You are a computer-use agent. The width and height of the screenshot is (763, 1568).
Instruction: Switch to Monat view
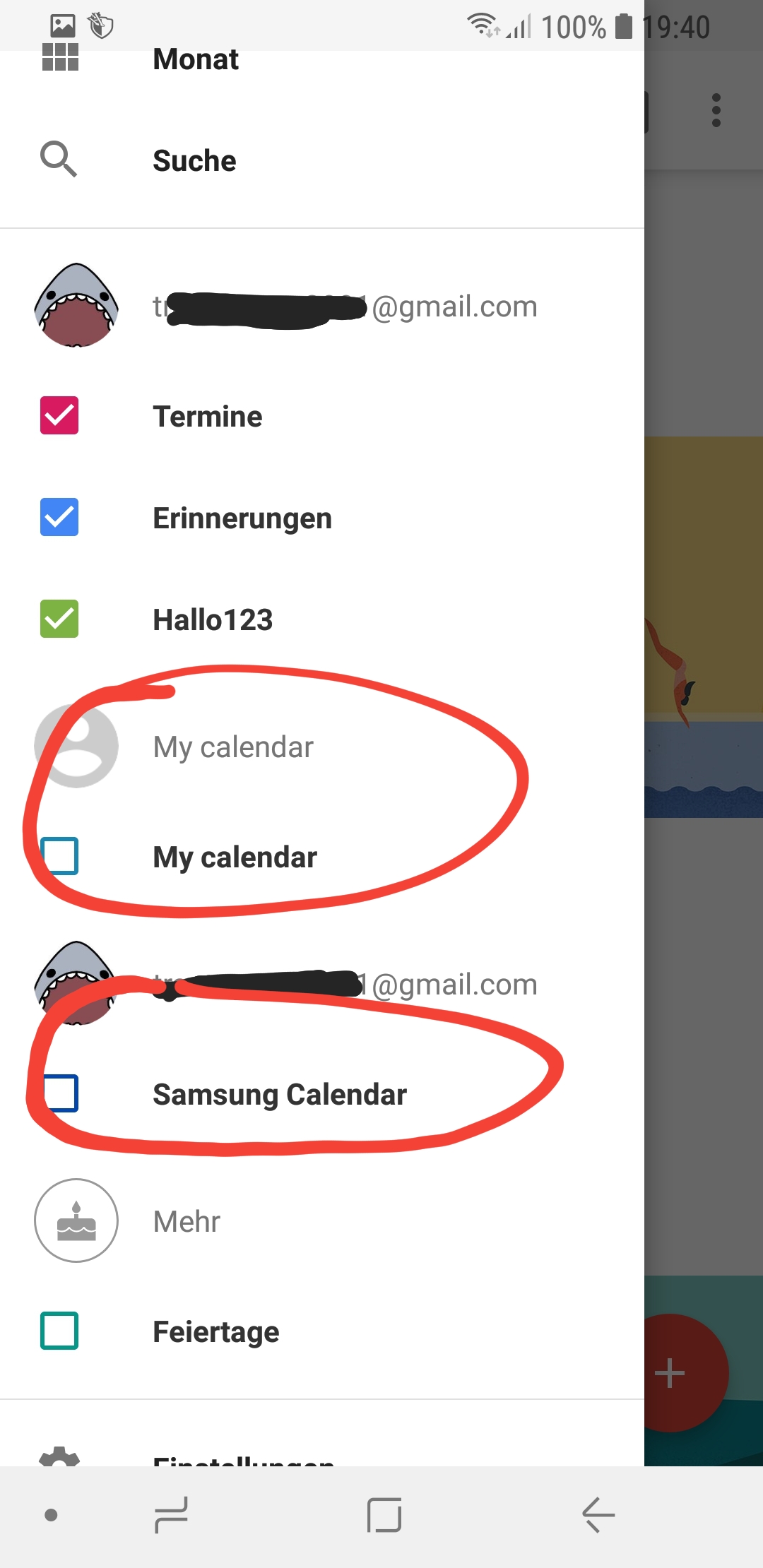pos(196,61)
